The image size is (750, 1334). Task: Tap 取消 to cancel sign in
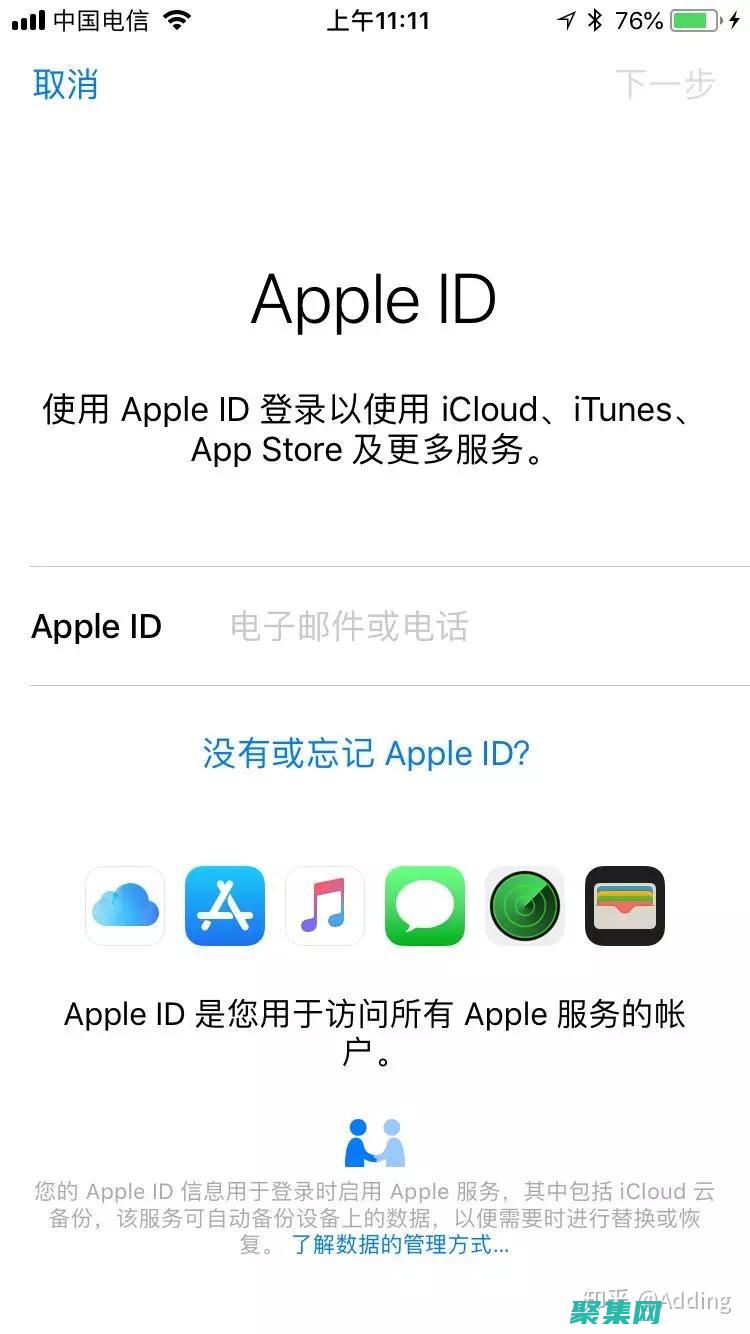click(66, 85)
